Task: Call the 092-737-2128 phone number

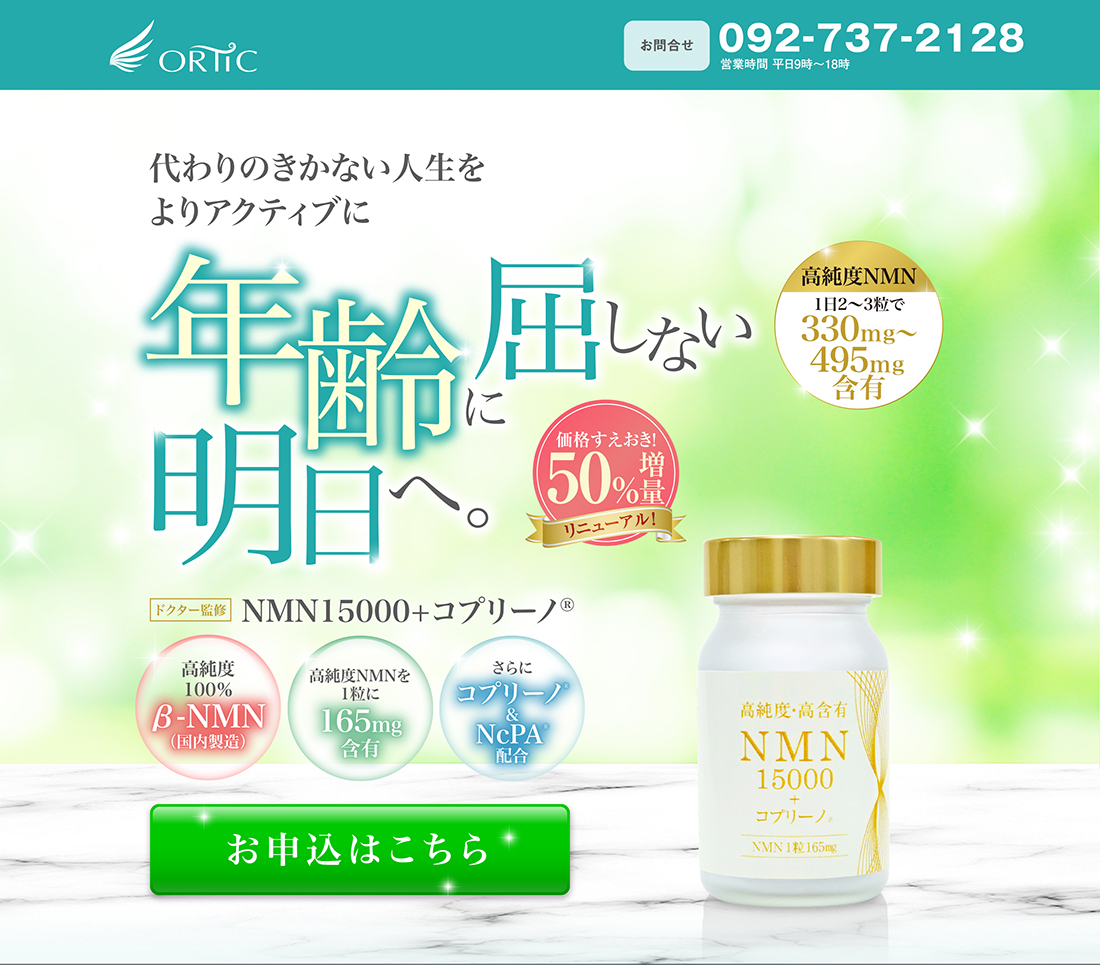Action: click(x=871, y=38)
